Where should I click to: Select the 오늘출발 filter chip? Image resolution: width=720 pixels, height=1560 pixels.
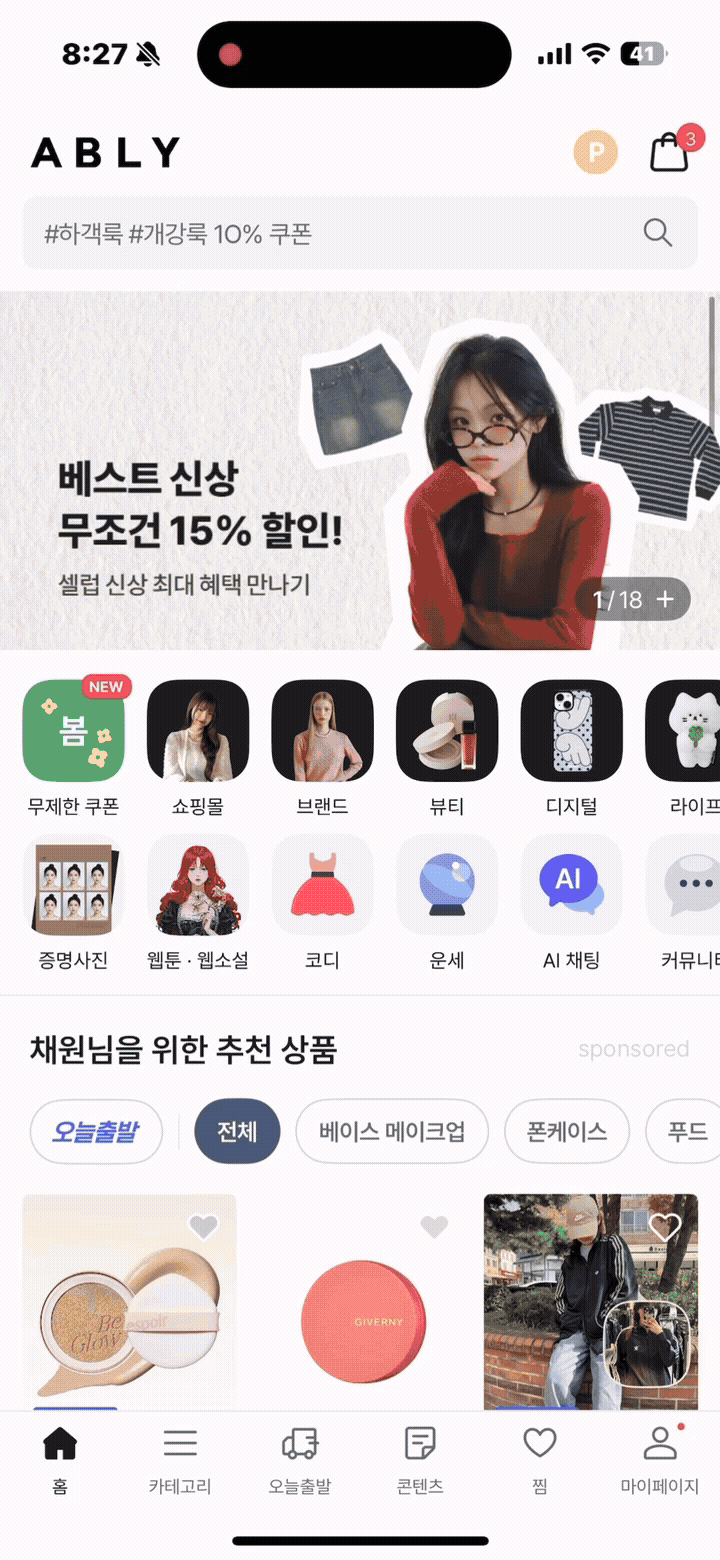(96, 1131)
